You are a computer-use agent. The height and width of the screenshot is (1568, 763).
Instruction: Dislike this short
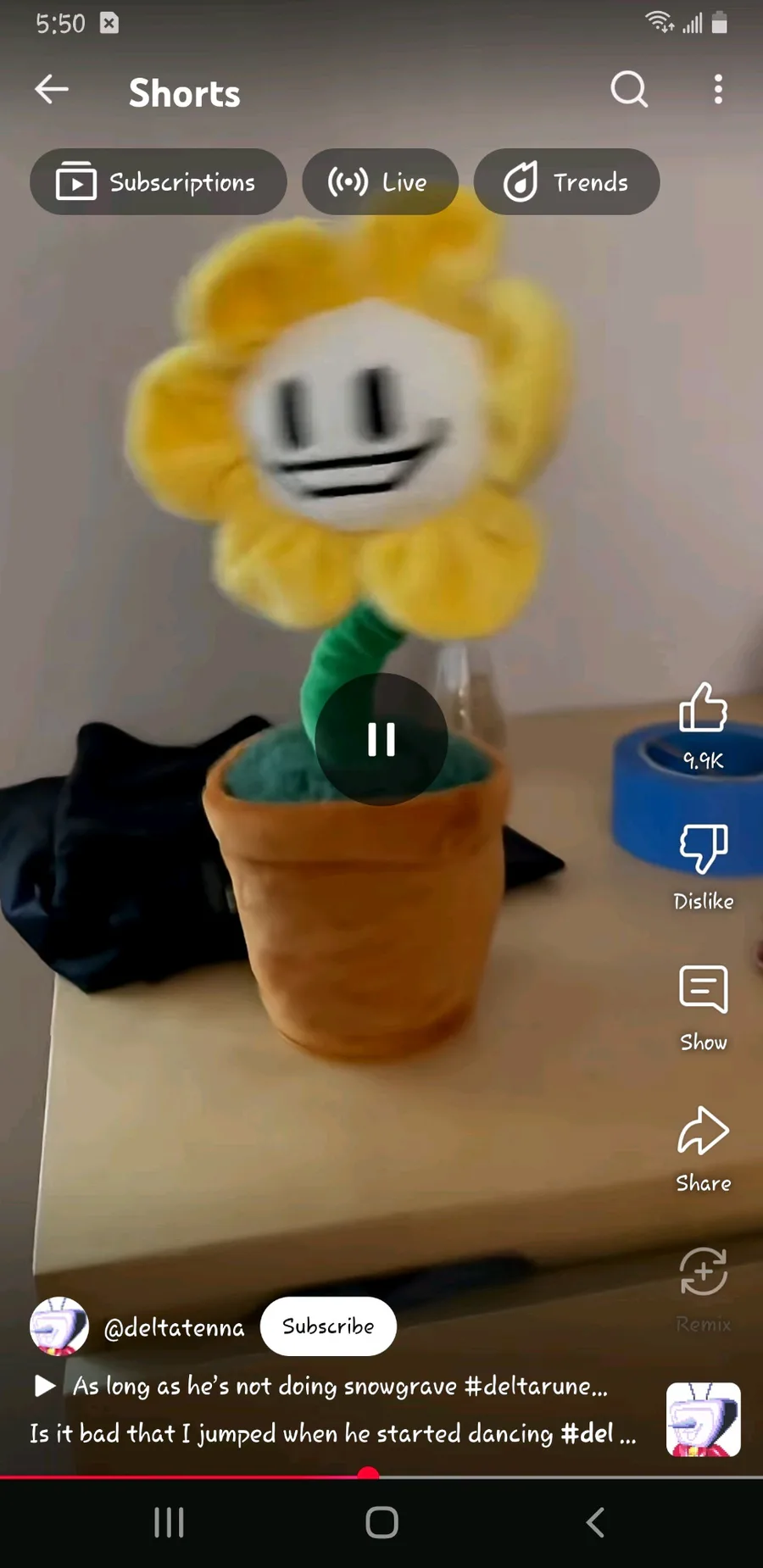pos(703,849)
